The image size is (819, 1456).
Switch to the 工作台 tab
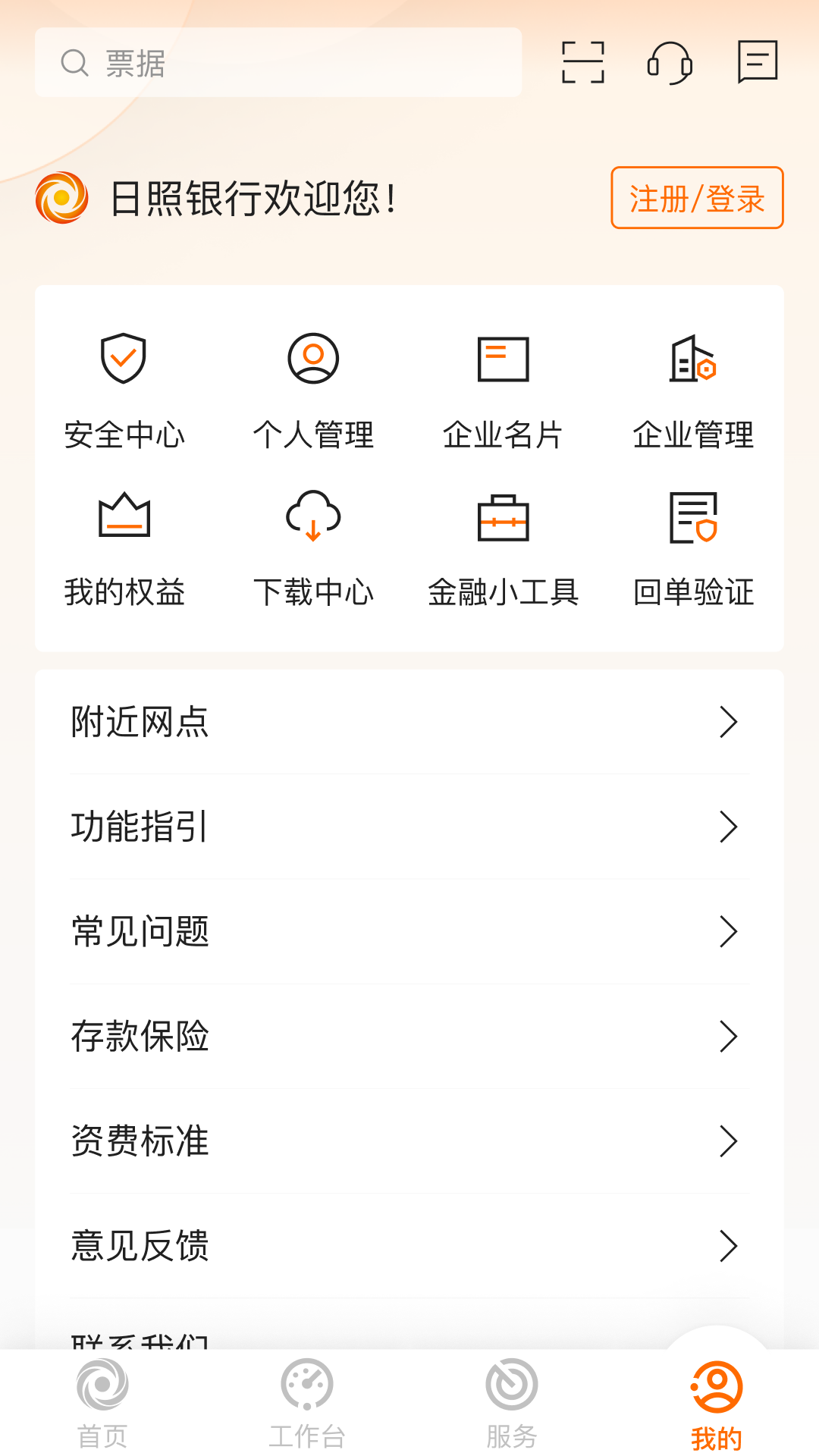pyautogui.click(x=307, y=1403)
